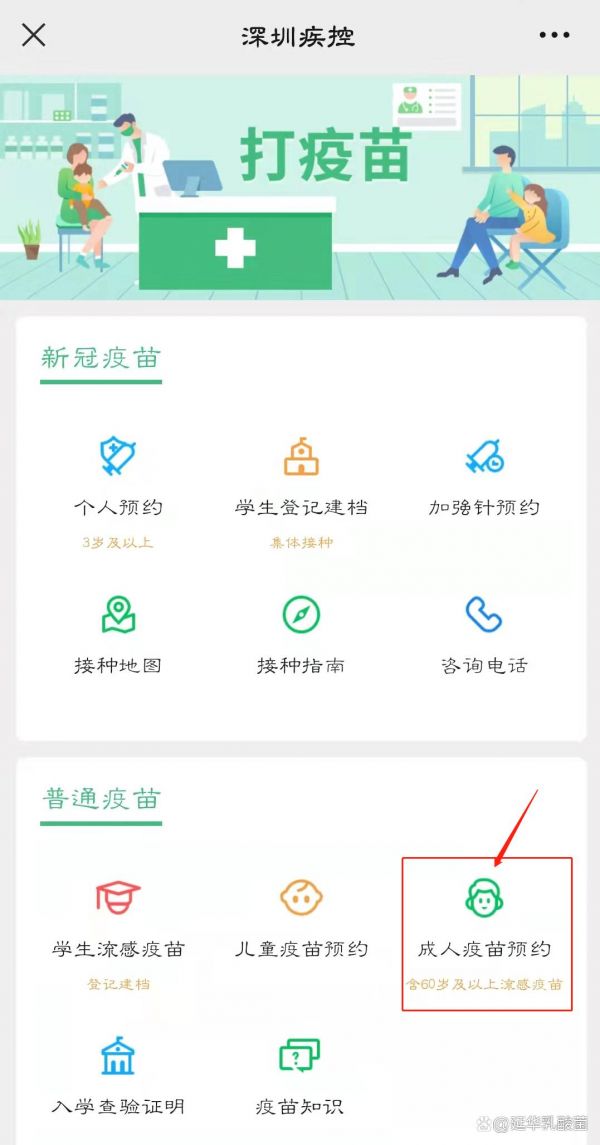Open 接种指南
Viewport: 600px width, 1145px height.
point(301,634)
